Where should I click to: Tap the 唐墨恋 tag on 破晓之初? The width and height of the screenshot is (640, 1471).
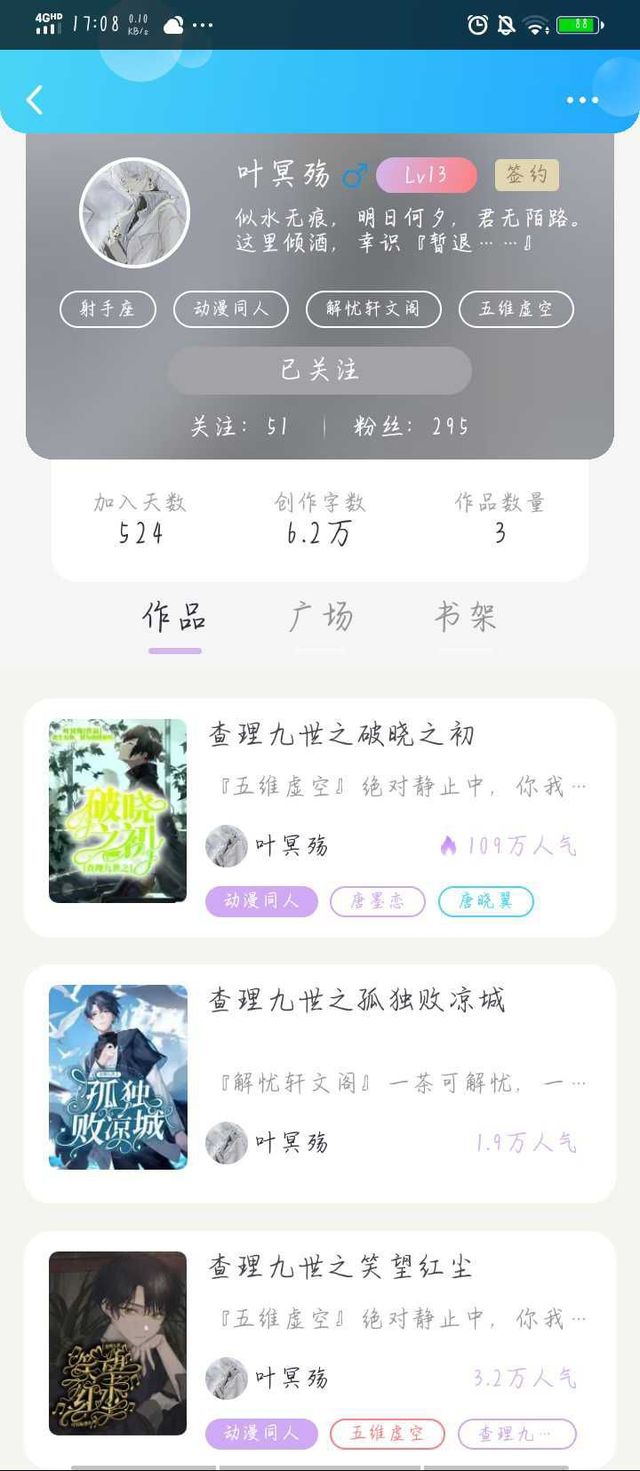[x=377, y=901]
